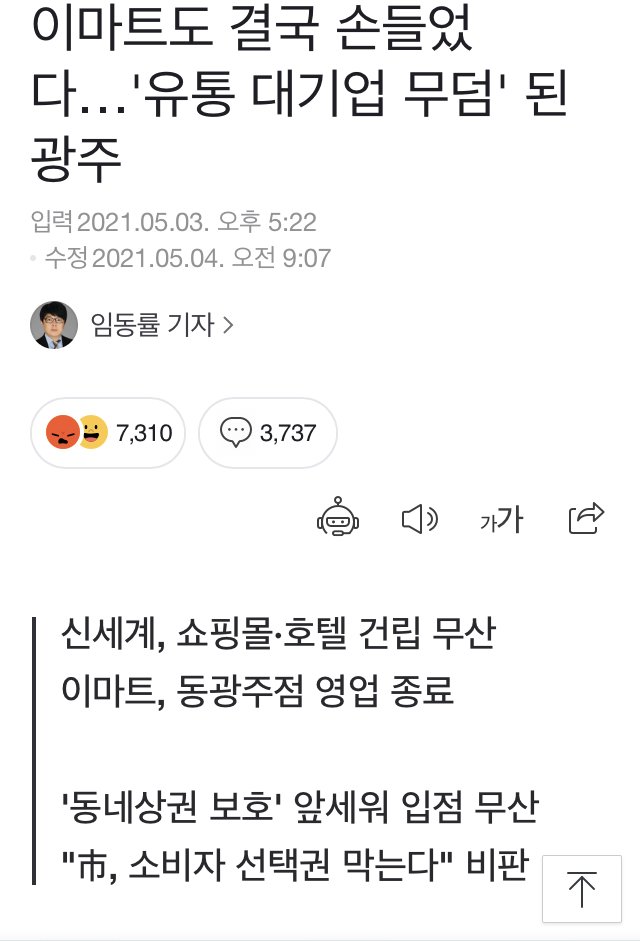Listen to the article with speaker icon
Screen dimensions: 640x941
(420, 518)
